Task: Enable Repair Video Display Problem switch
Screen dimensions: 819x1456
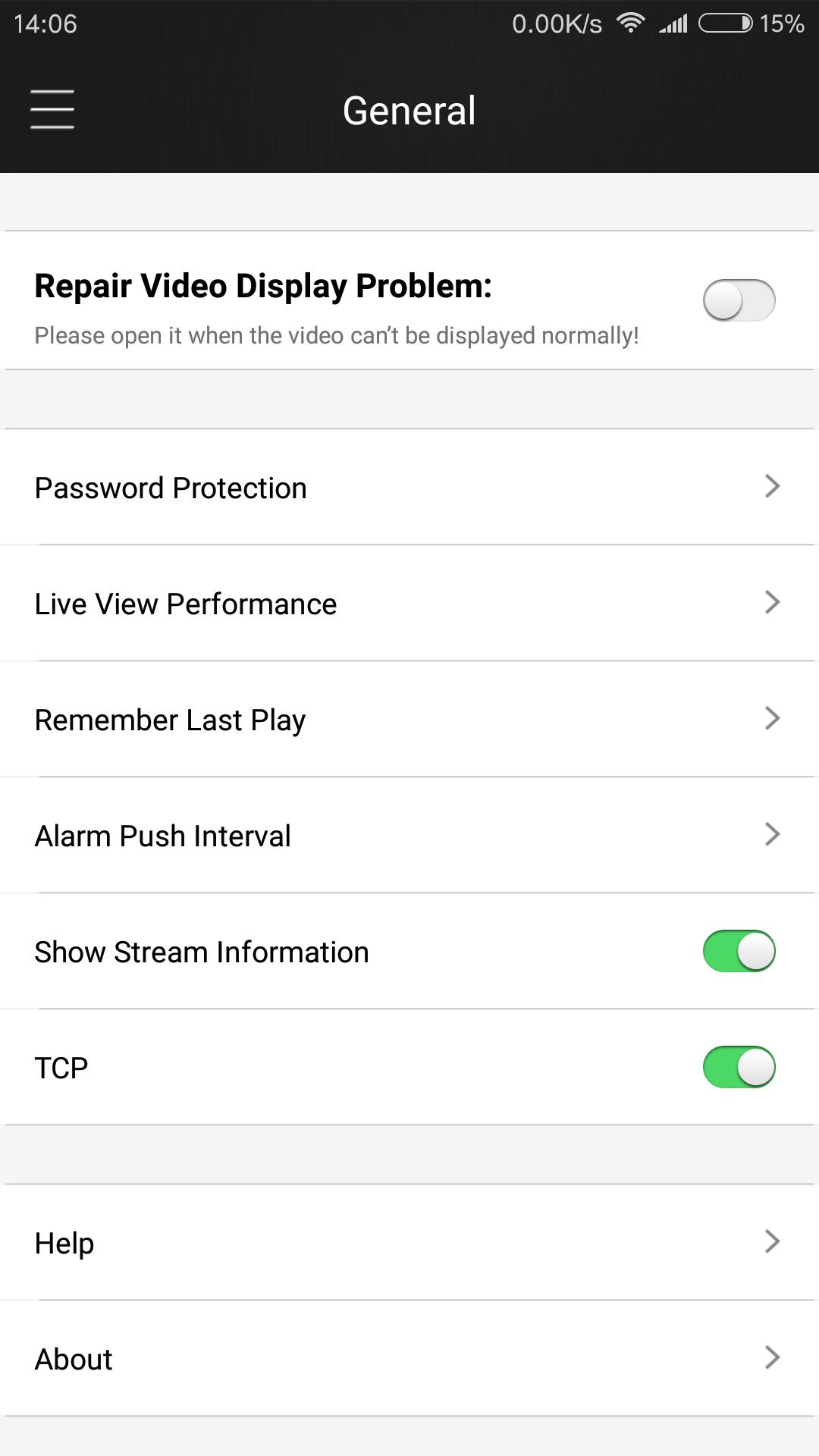Action: point(739,300)
